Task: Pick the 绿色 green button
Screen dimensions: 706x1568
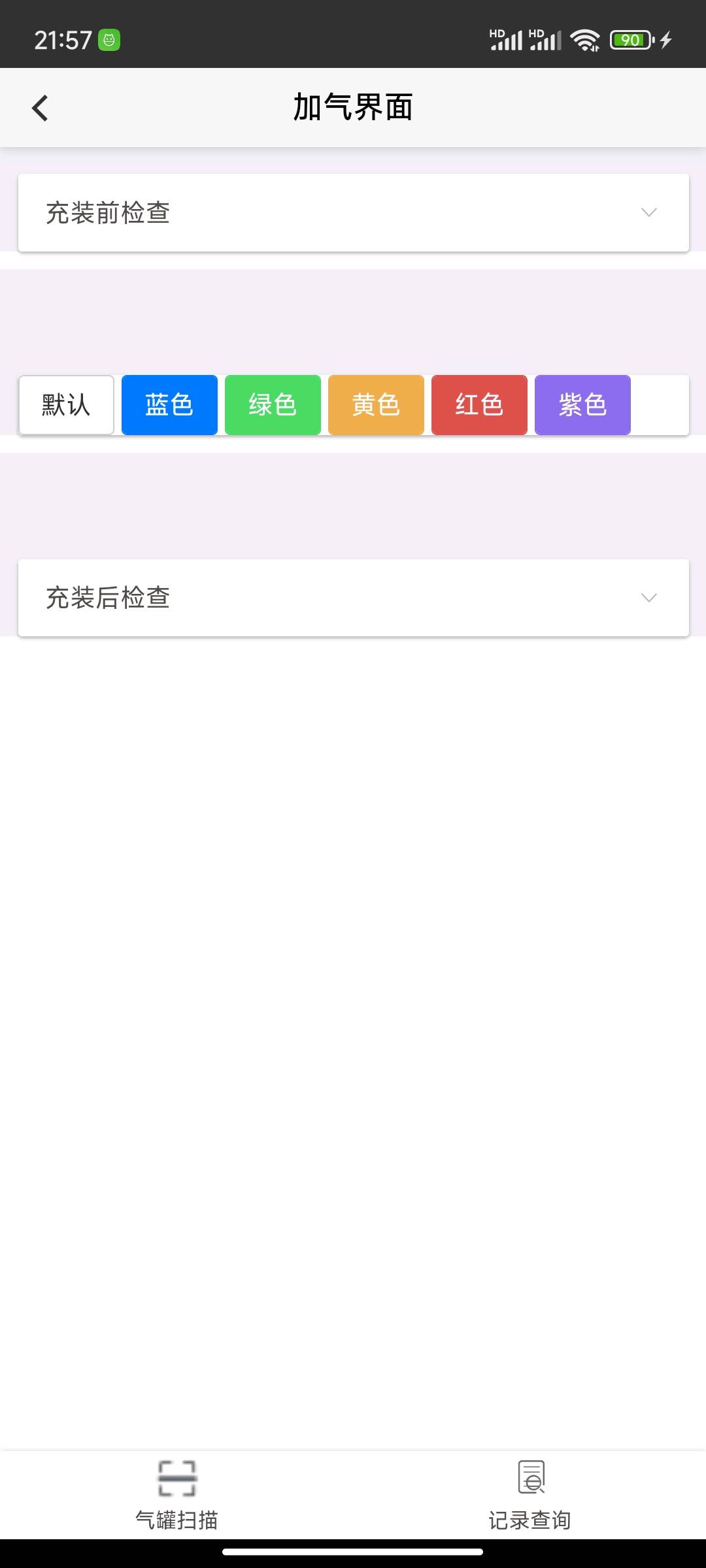Action: pyautogui.click(x=273, y=405)
